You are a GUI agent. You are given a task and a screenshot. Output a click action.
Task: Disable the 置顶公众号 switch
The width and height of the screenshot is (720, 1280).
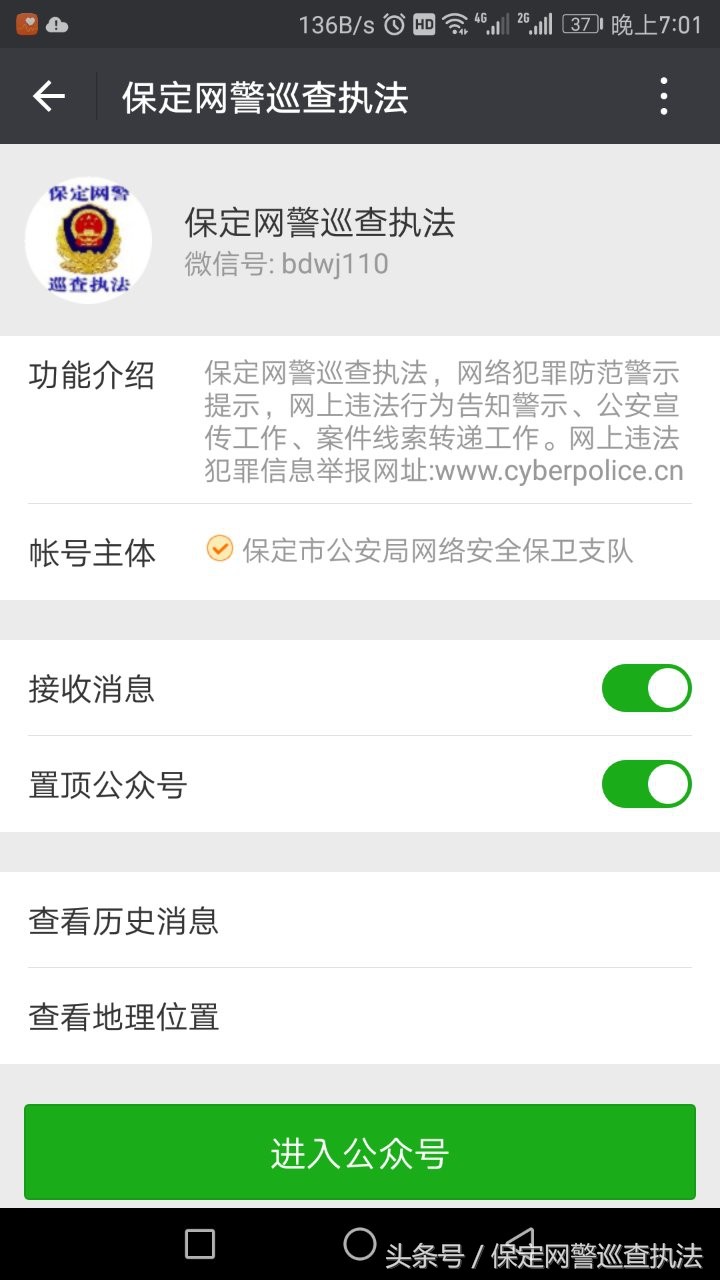[646, 784]
